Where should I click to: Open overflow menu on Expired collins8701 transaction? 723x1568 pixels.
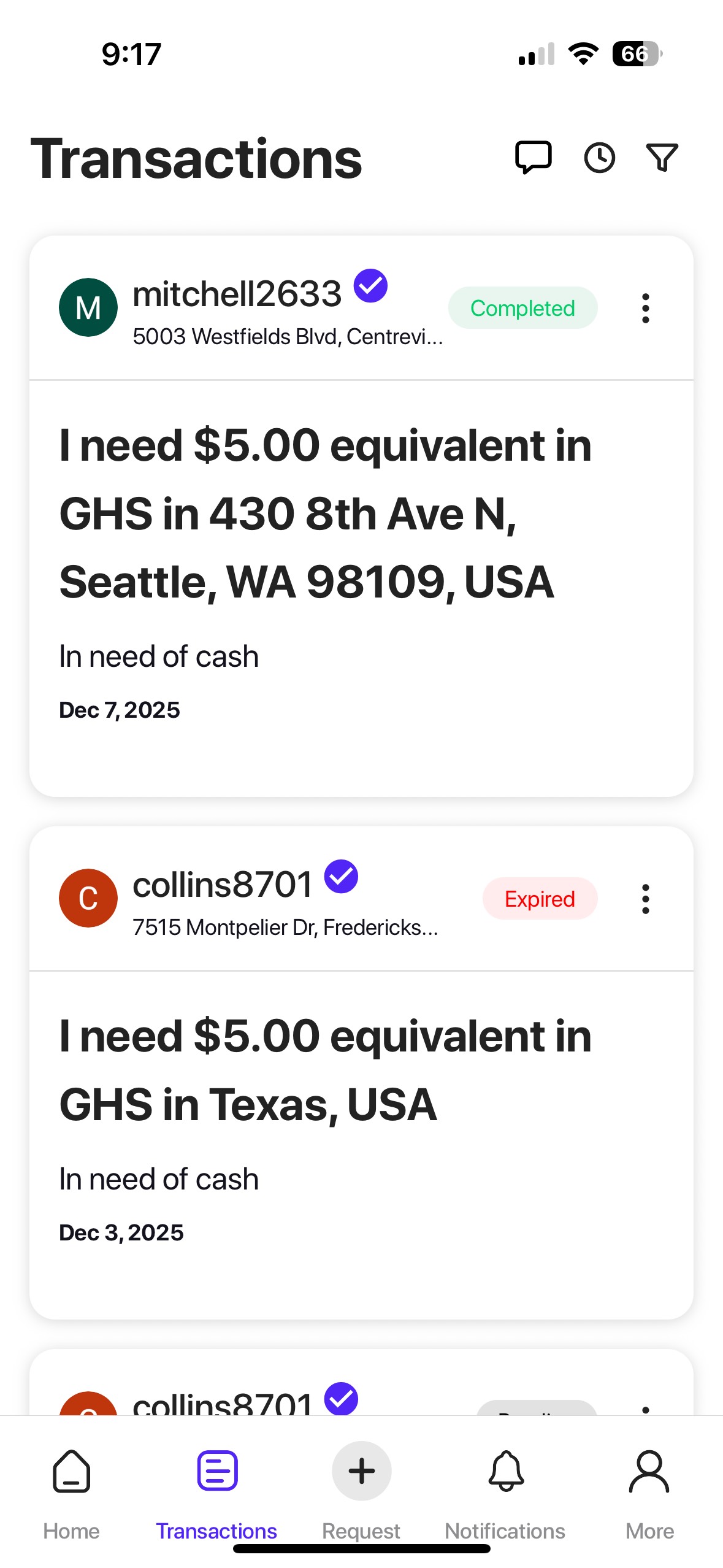pyautogui.click(x=645, y=899)
